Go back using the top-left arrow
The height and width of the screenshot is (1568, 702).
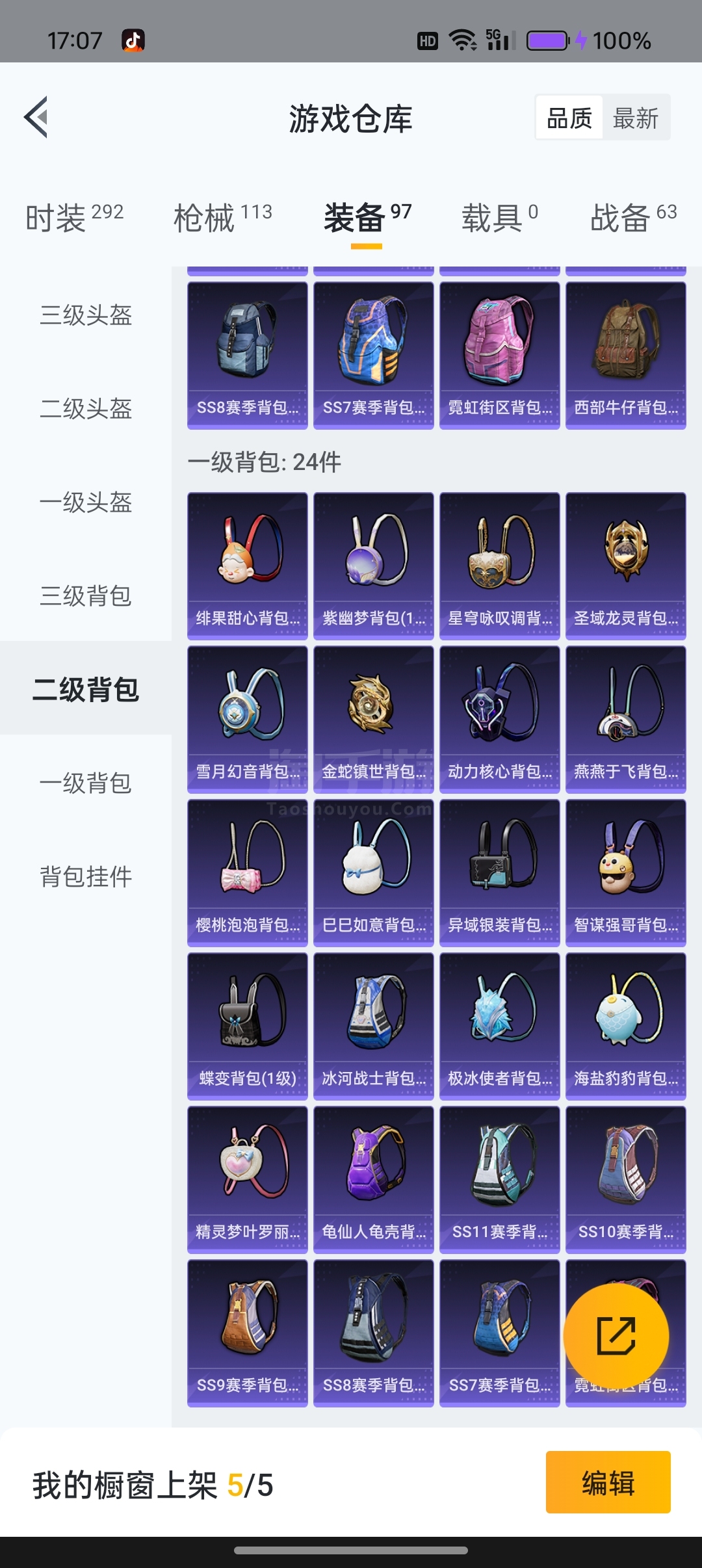(x=36, y=118)
